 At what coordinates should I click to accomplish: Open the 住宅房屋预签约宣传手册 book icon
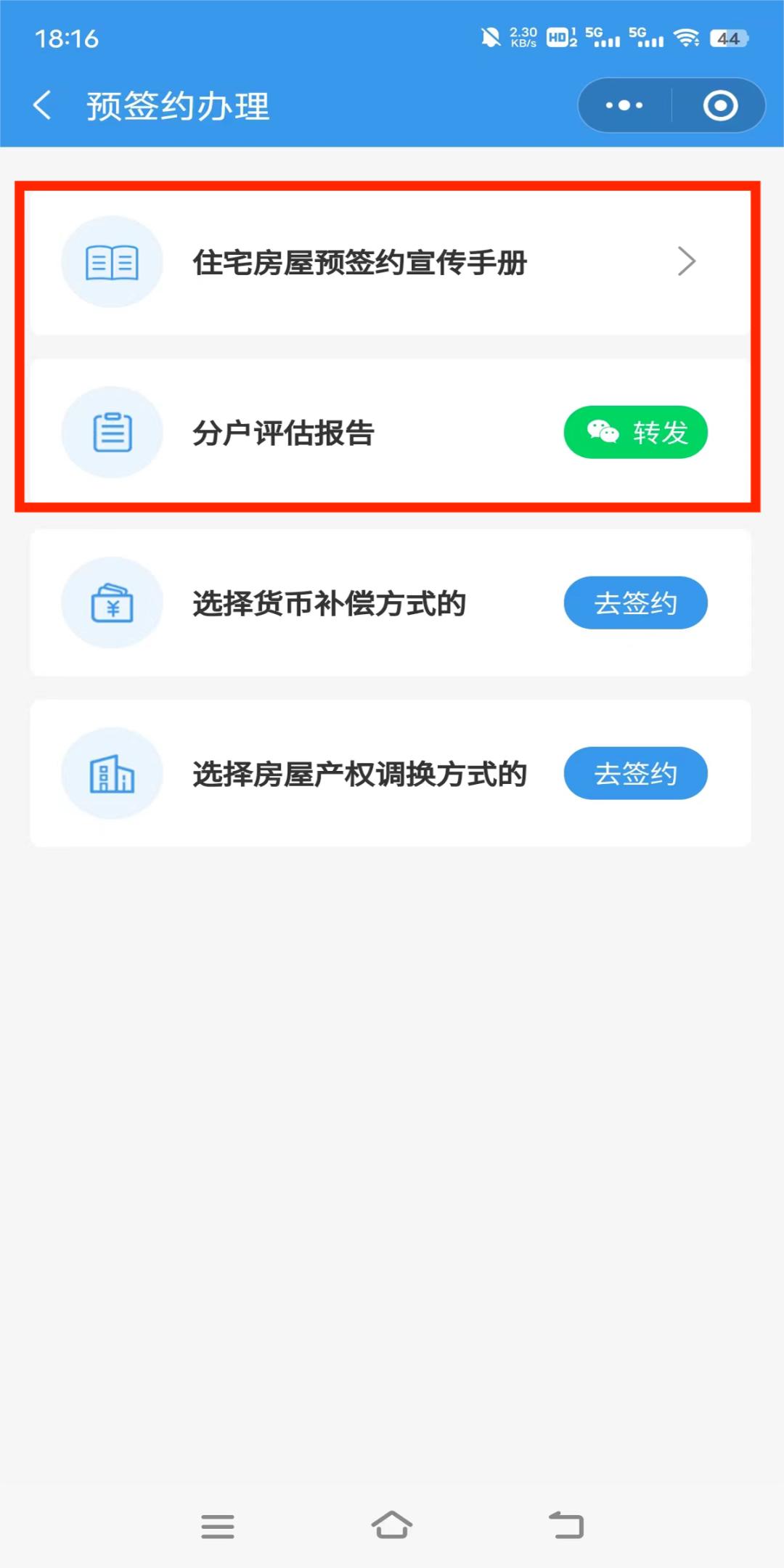pos(111,263)
